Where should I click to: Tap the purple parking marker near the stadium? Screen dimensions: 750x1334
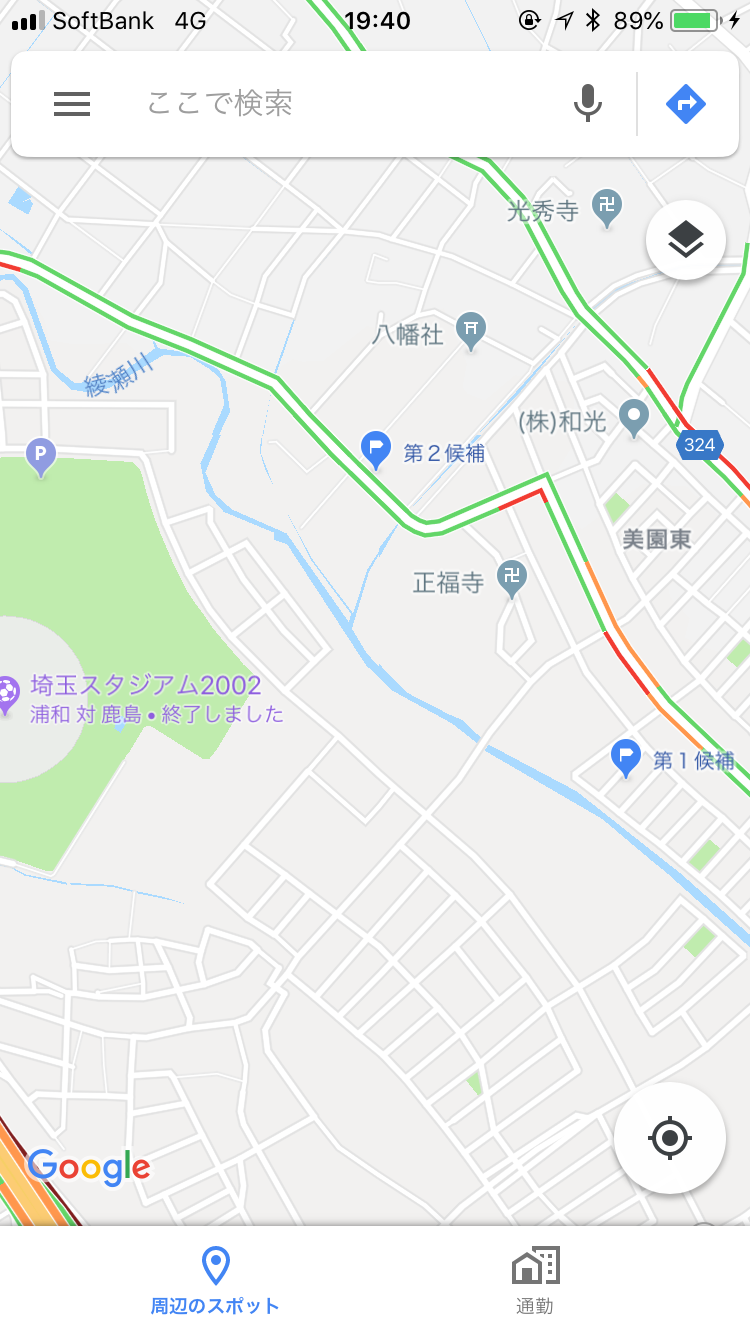(x=40, y=456)
